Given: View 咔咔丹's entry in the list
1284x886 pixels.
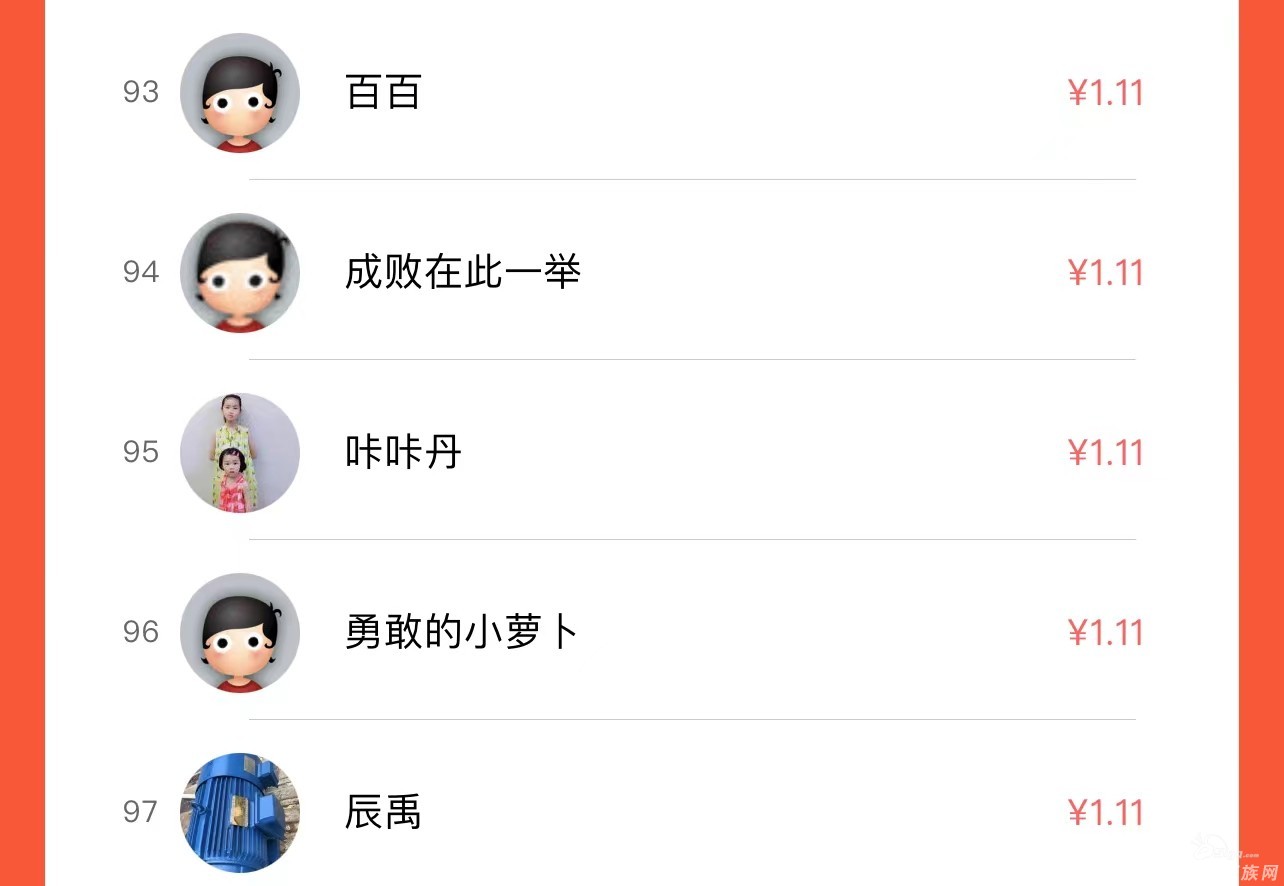Looking at the screenshot, I should [x=403, y=453].
